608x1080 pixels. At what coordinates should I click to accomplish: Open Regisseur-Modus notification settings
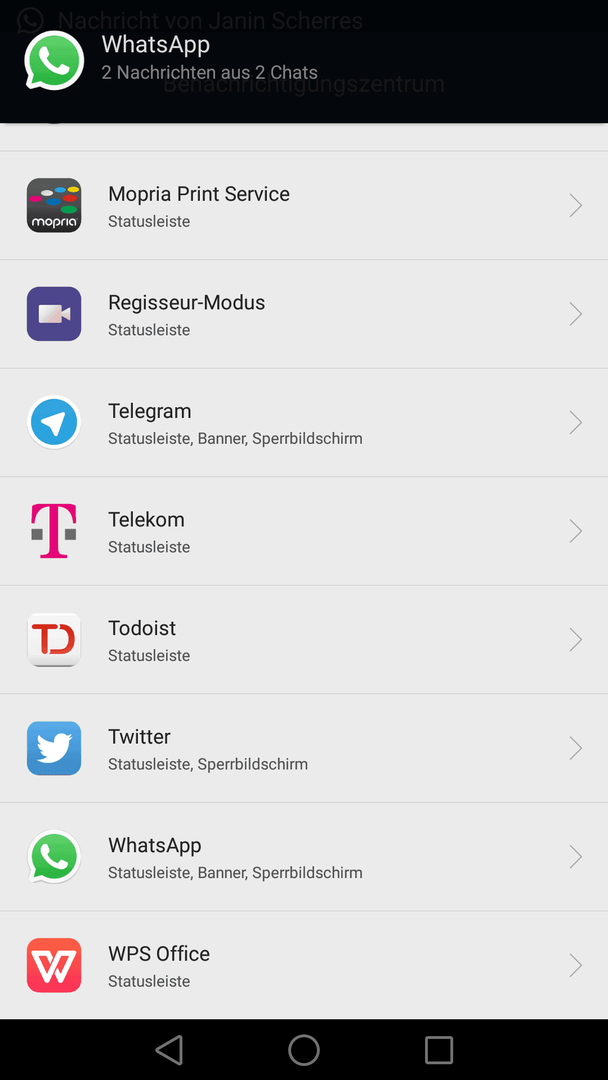pos(304,314)
